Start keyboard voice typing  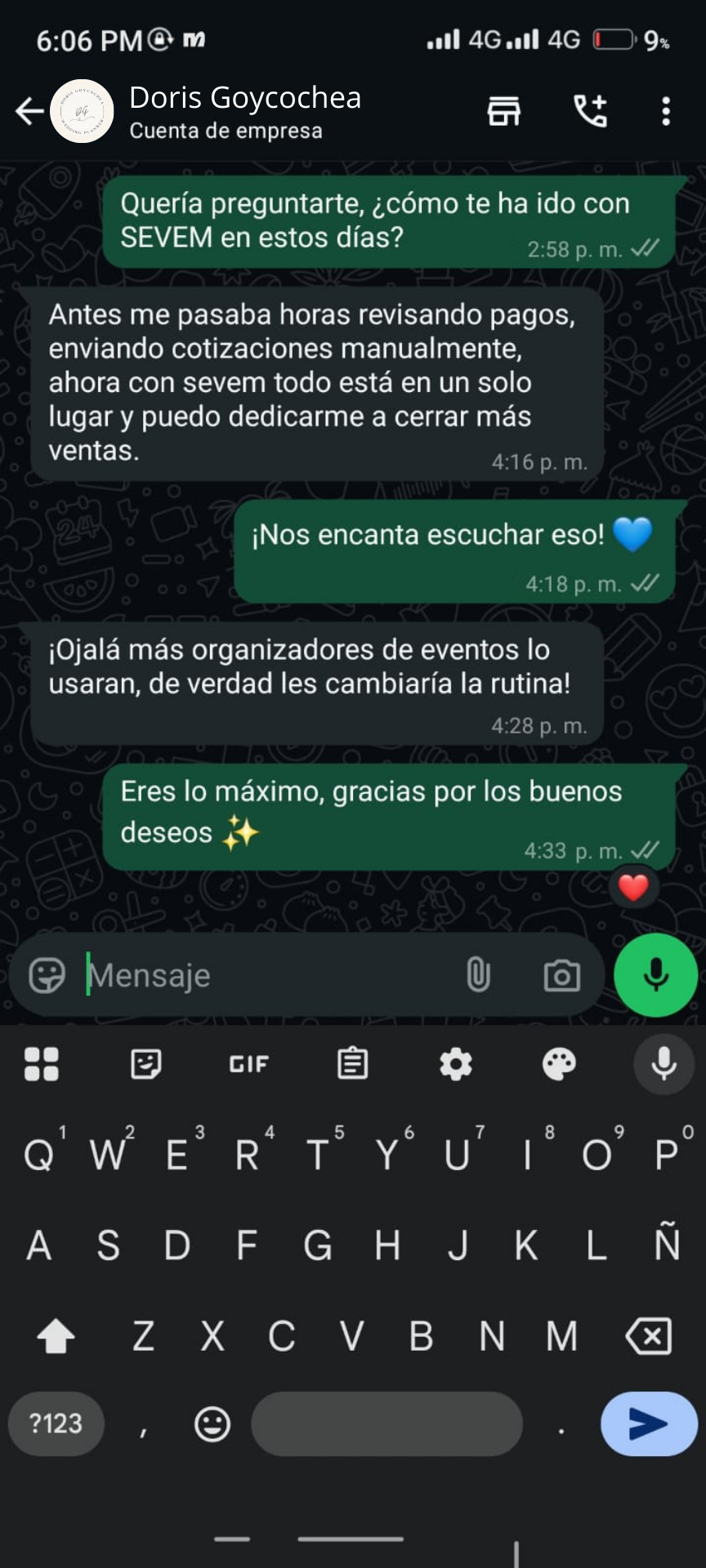664,1064
